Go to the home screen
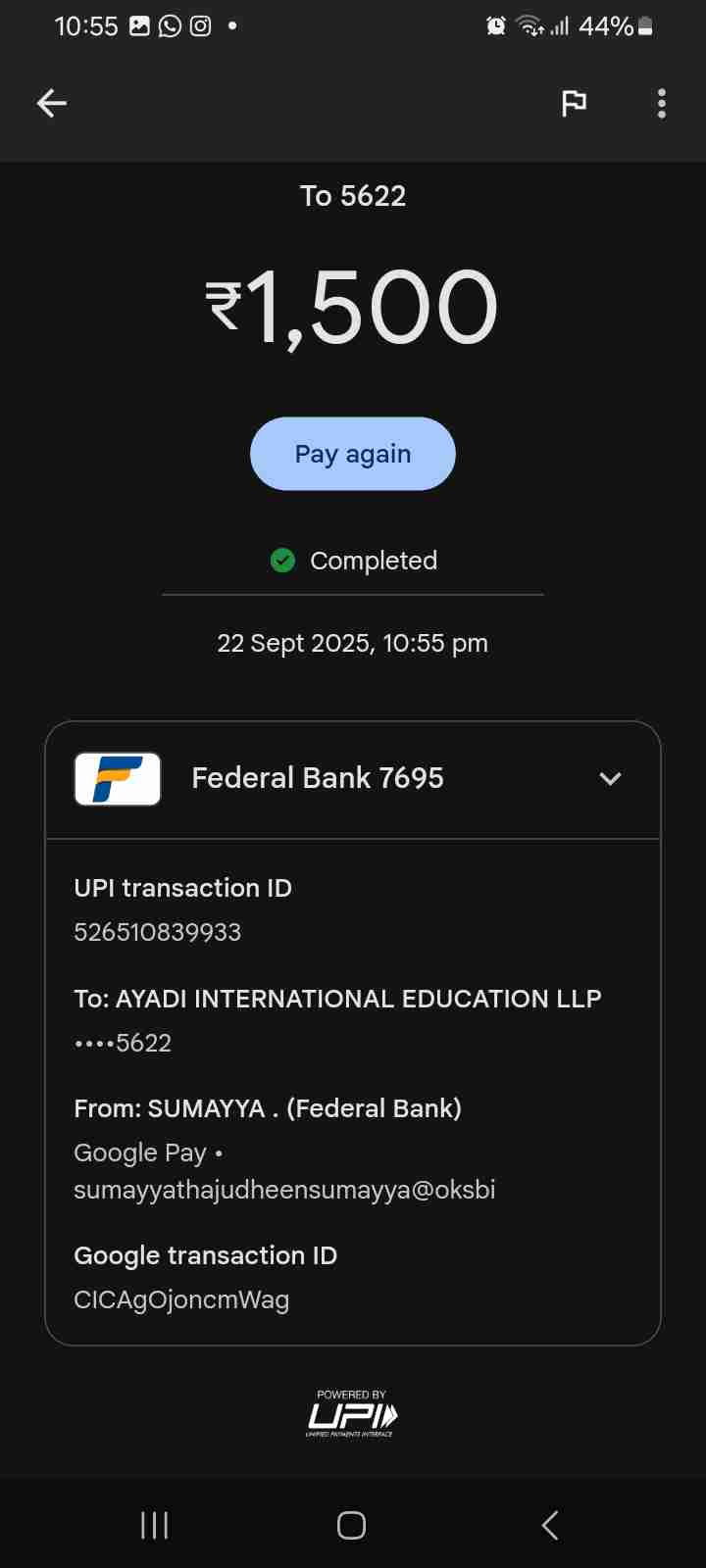Image resolution: width=706 pixels, height=1568 pixels. [x=352, y=1525]
